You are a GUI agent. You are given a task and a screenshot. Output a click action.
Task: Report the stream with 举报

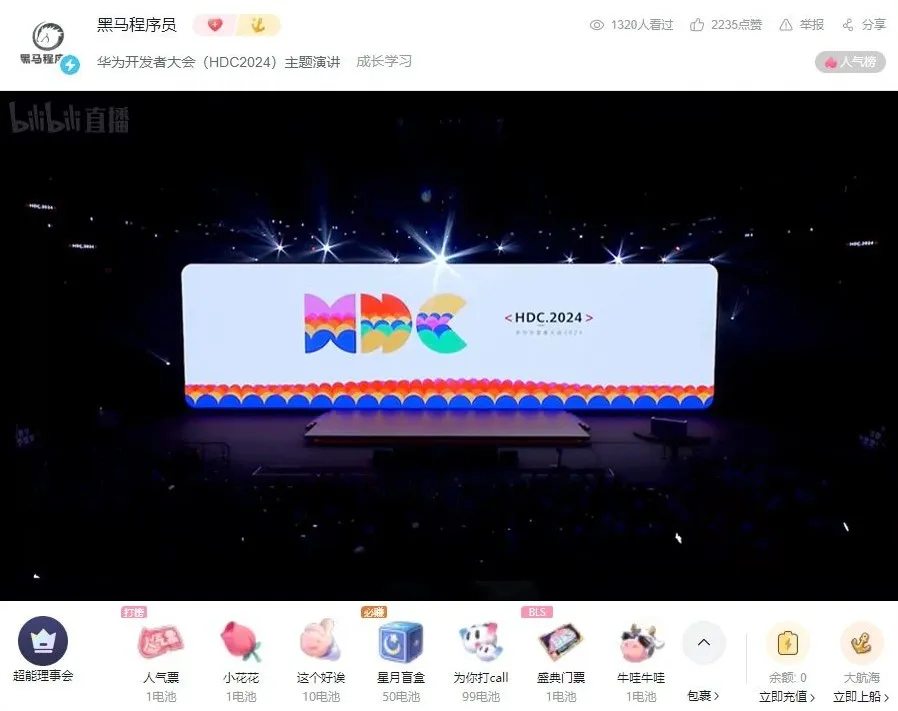tap(801, 25)
